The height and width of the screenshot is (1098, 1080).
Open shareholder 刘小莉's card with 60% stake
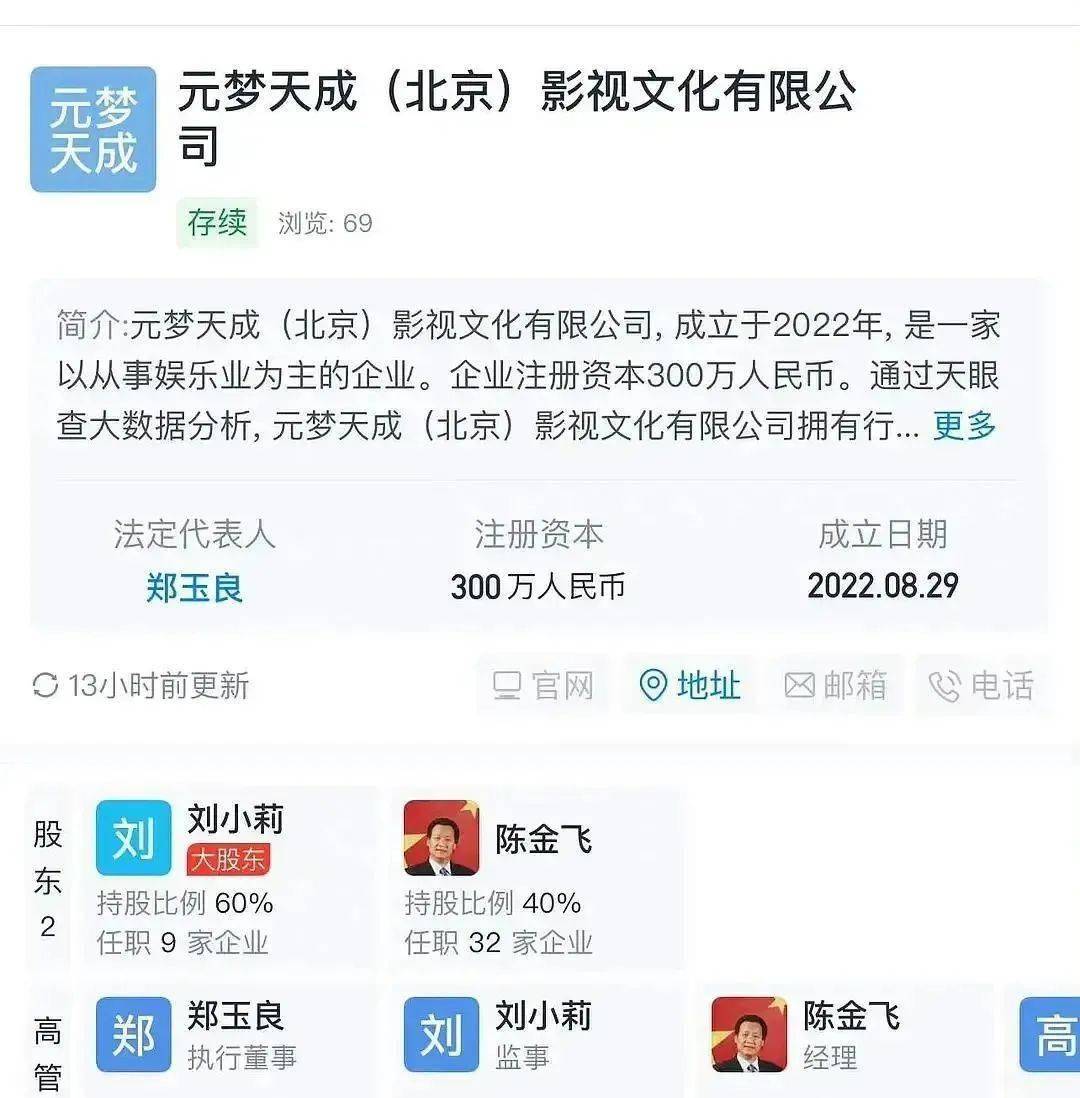229,879
